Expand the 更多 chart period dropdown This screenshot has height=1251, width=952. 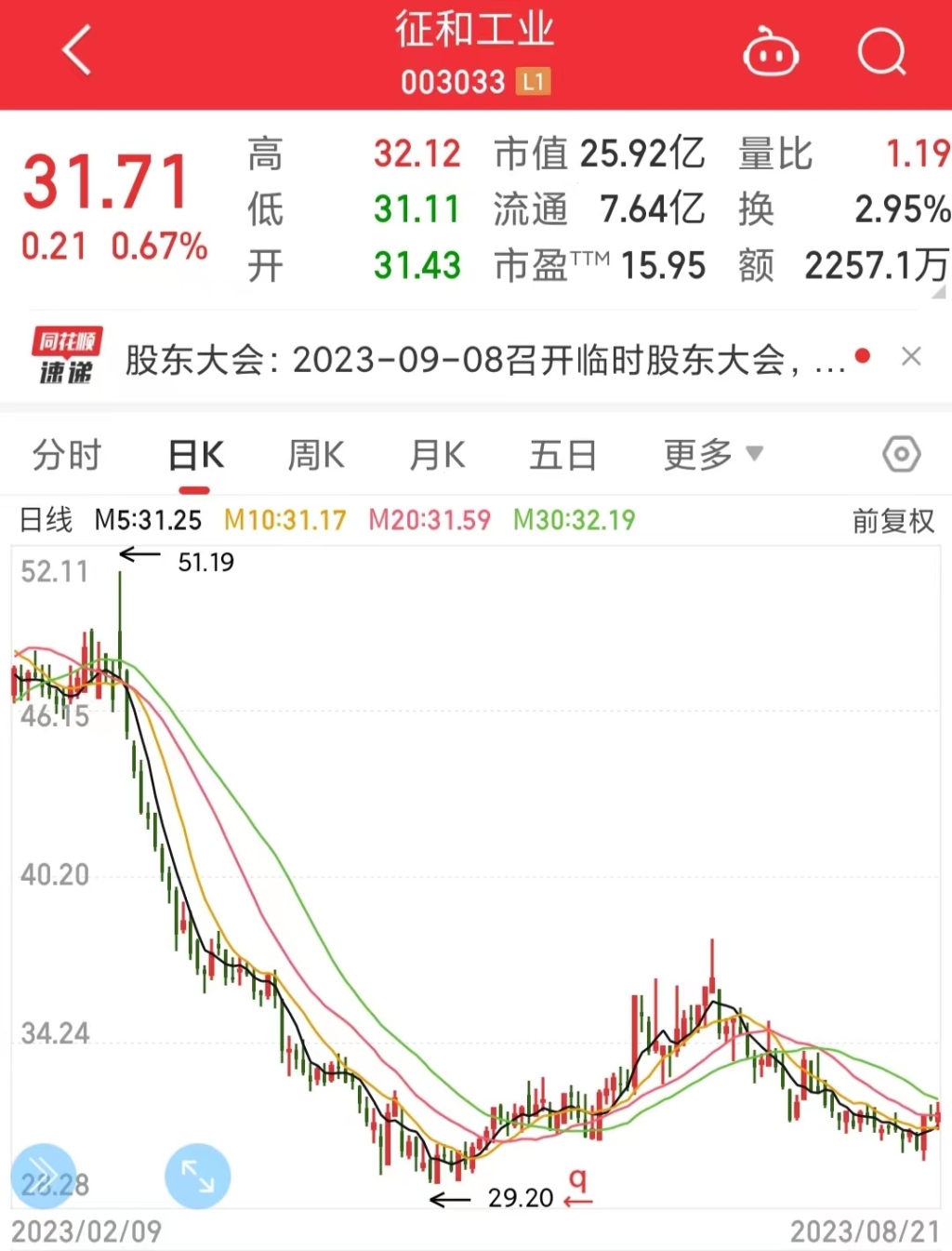(712, 455)
